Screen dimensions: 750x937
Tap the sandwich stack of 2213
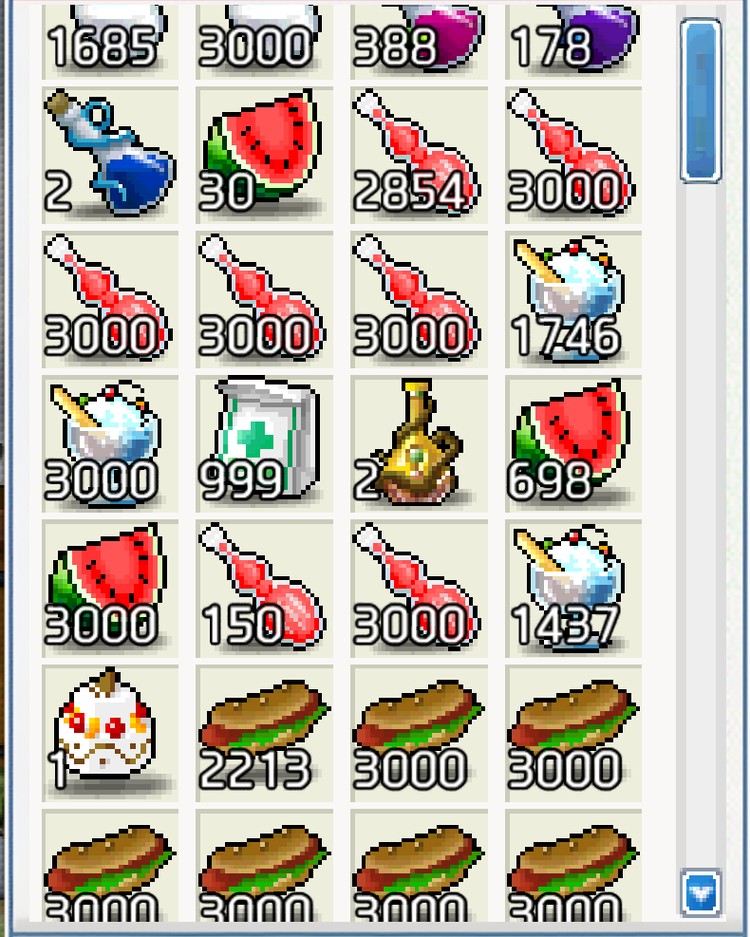[x=265, y=732]
